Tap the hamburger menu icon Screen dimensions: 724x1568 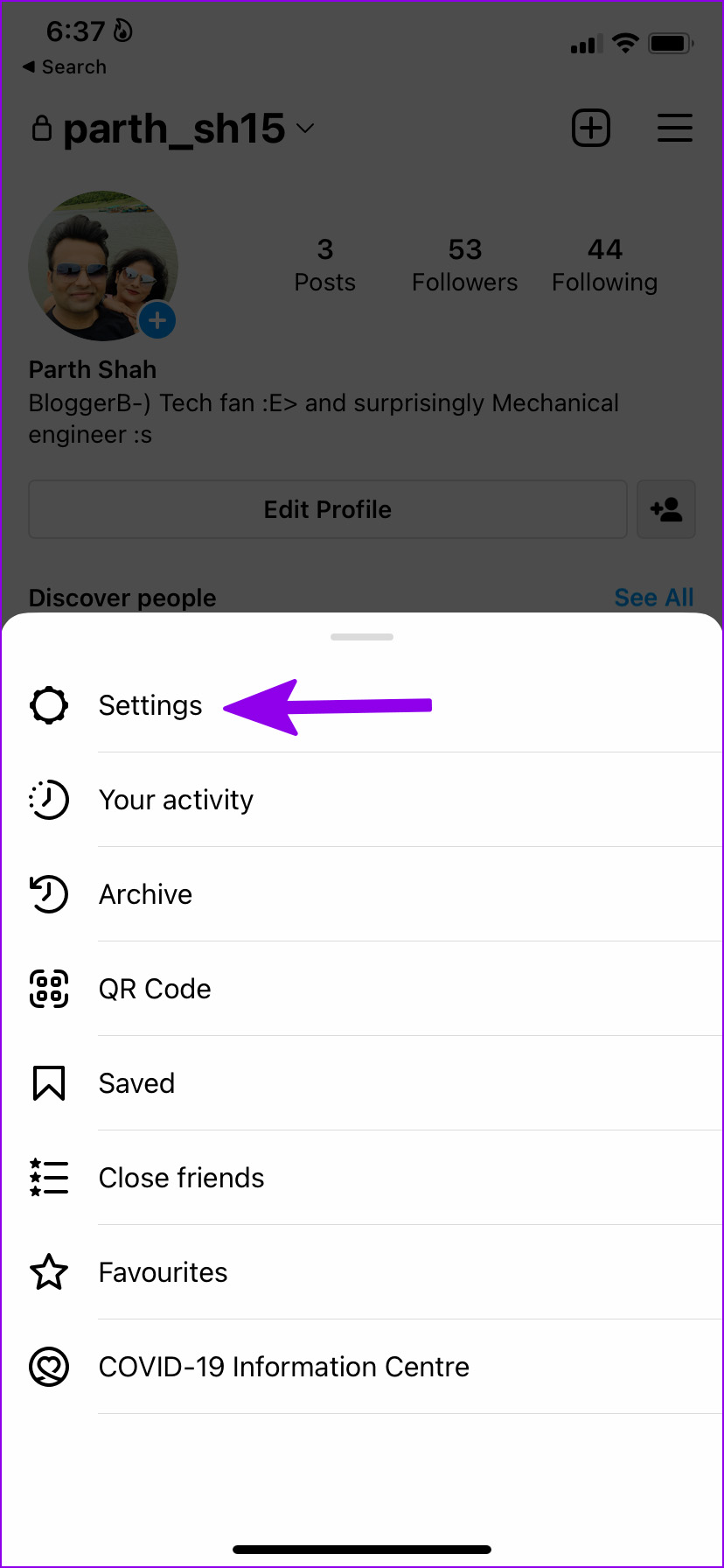click(675, 129)
